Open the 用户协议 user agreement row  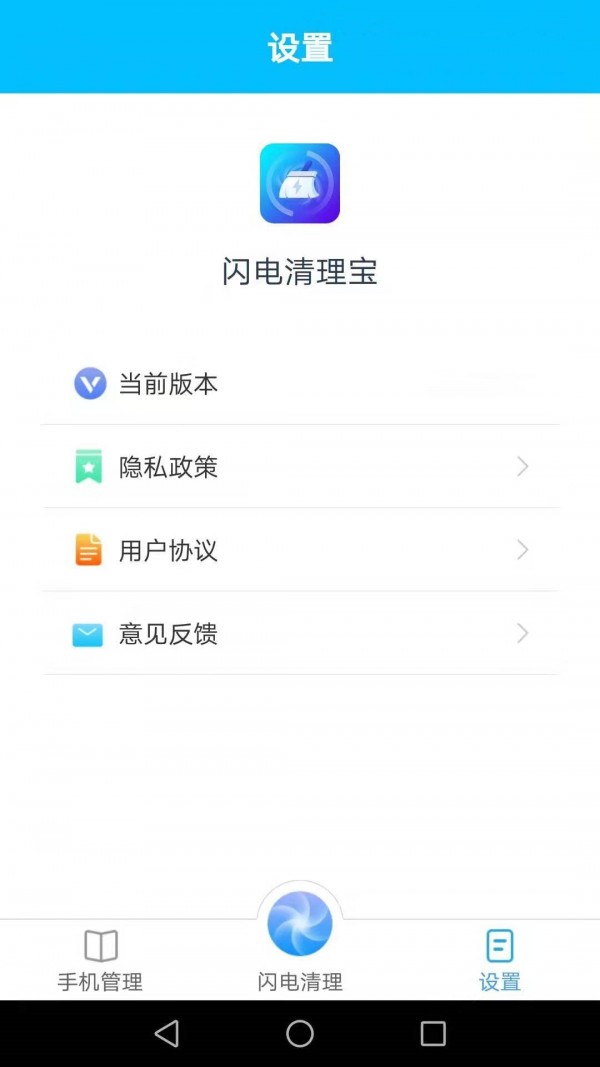(300, 550)
